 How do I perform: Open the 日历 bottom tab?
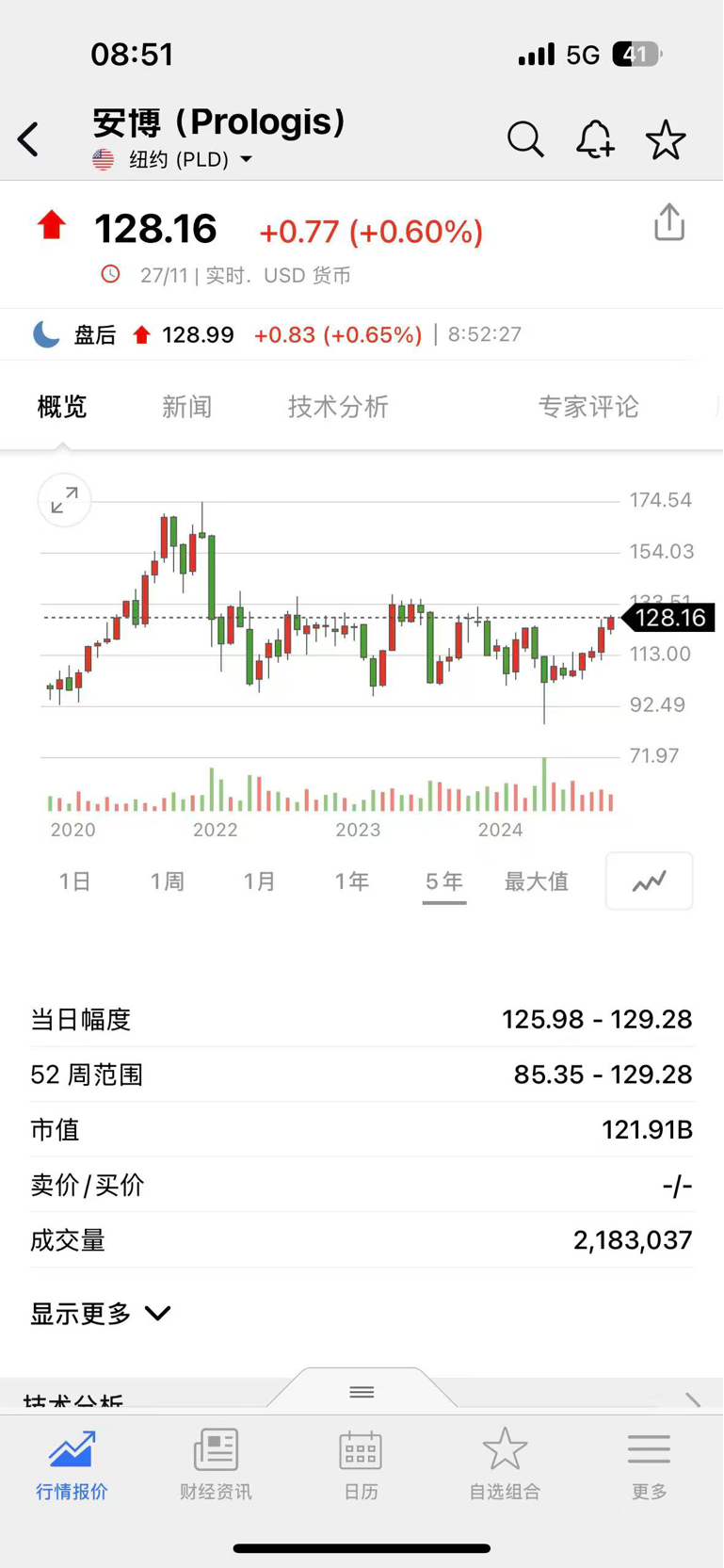tap(361, 1463)
